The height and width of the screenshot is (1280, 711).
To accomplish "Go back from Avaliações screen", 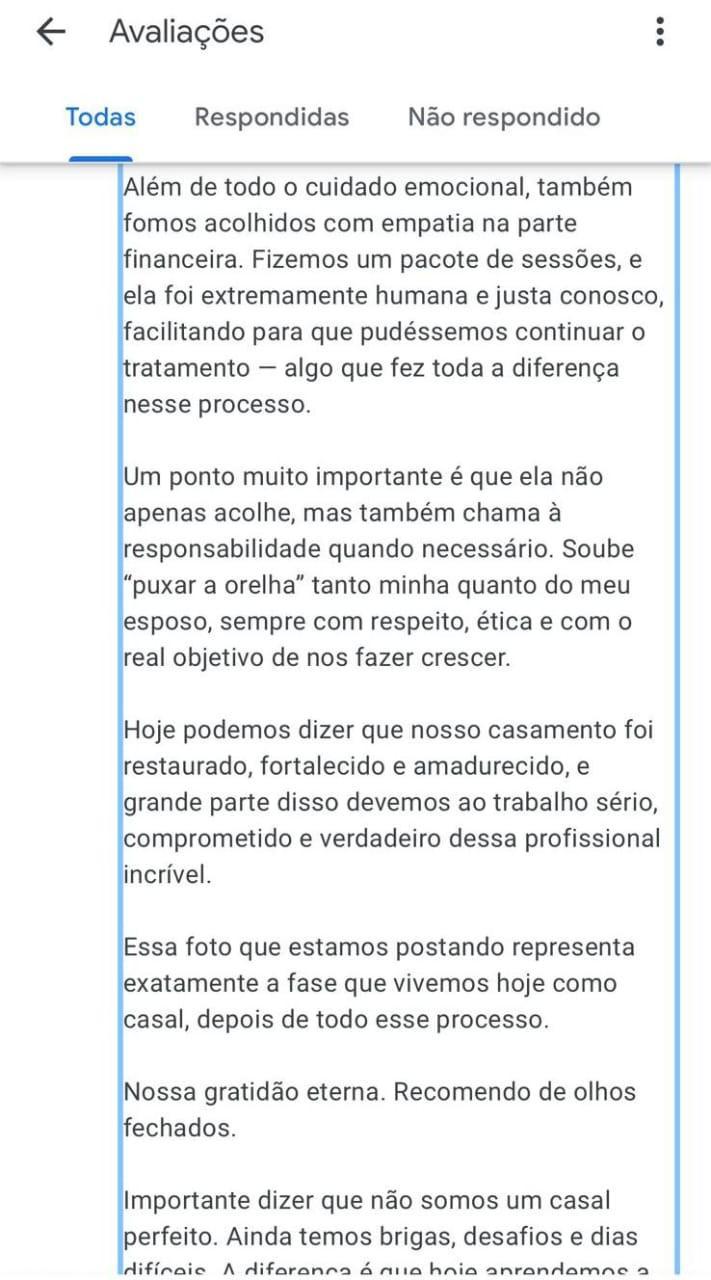I will point(51,32).
